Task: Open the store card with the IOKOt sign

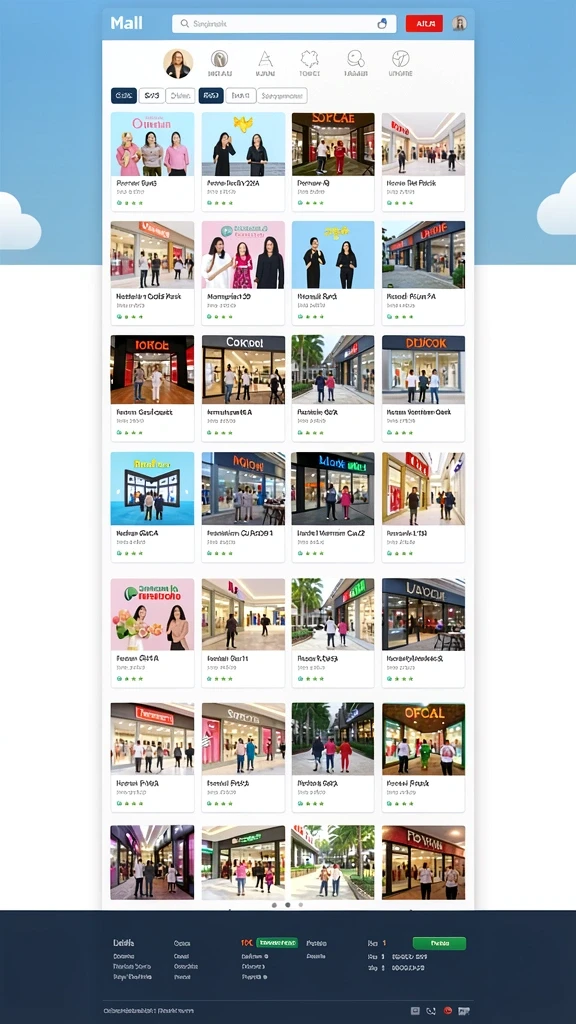Action: point(152,389)
